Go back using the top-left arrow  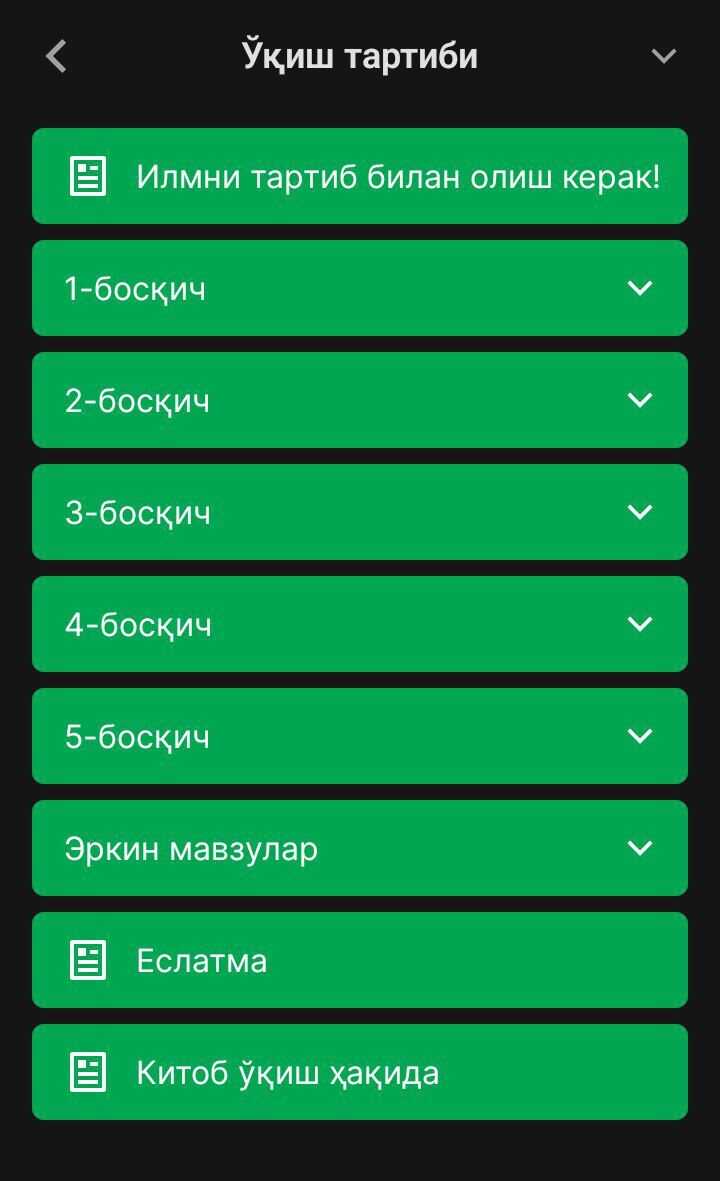pos(56,56)
